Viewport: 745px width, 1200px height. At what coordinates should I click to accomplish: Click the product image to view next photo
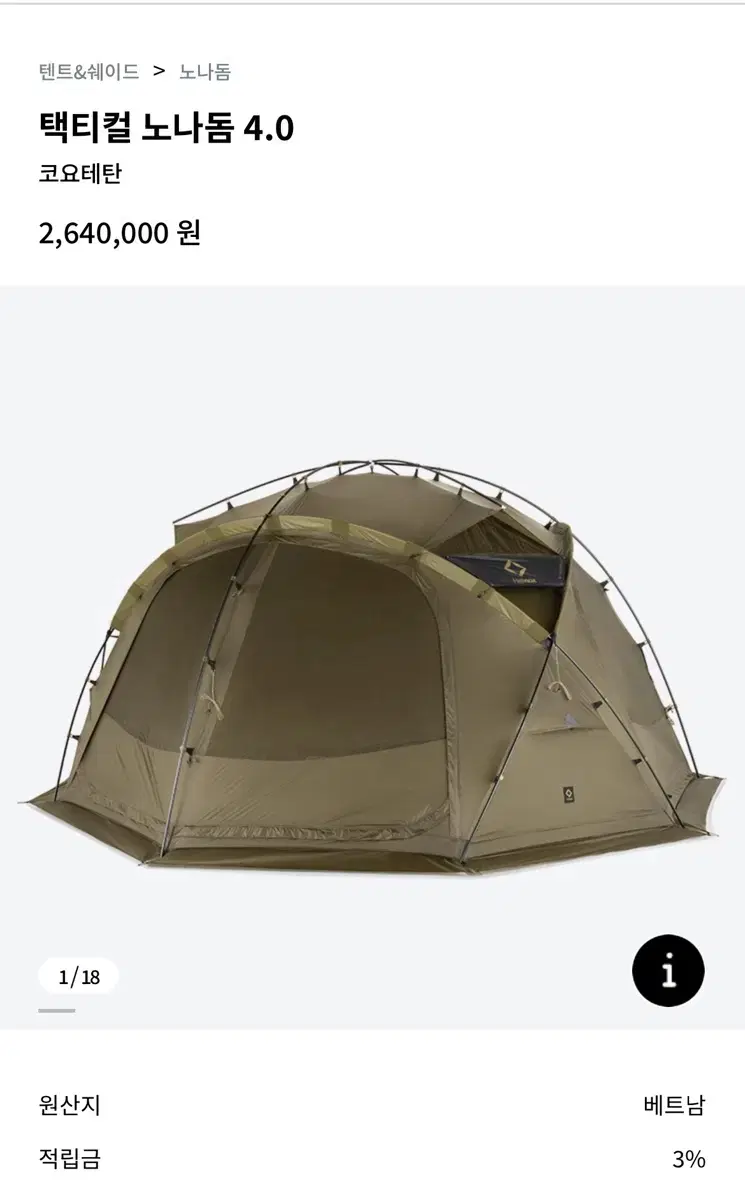pos(372,660)
